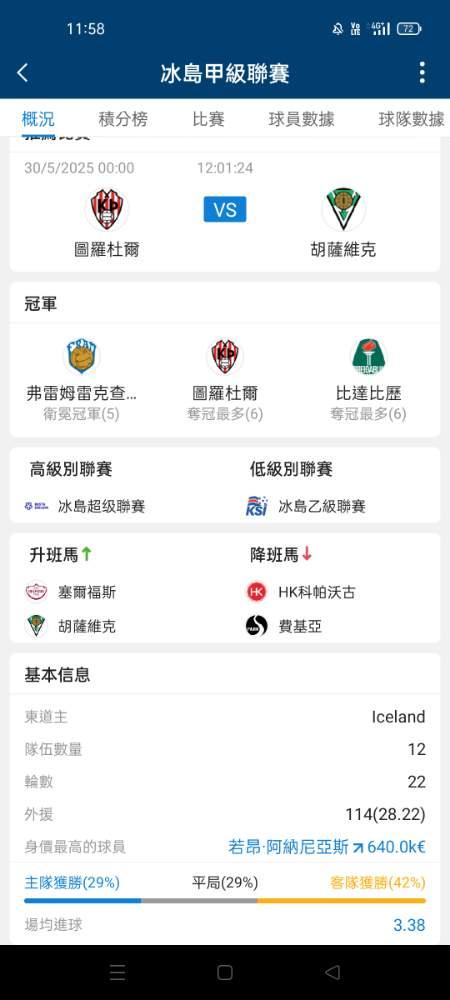Go back using the header arrow
The image size is (450, 1000).
(x=22, y=73)
